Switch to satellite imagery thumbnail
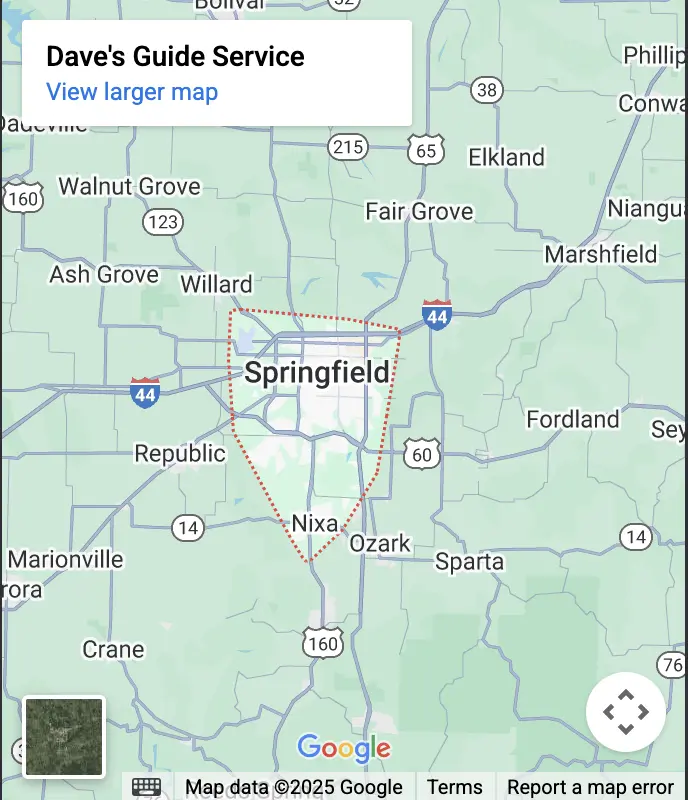Viewport: 688px width, 800px height. click(64, 737)
